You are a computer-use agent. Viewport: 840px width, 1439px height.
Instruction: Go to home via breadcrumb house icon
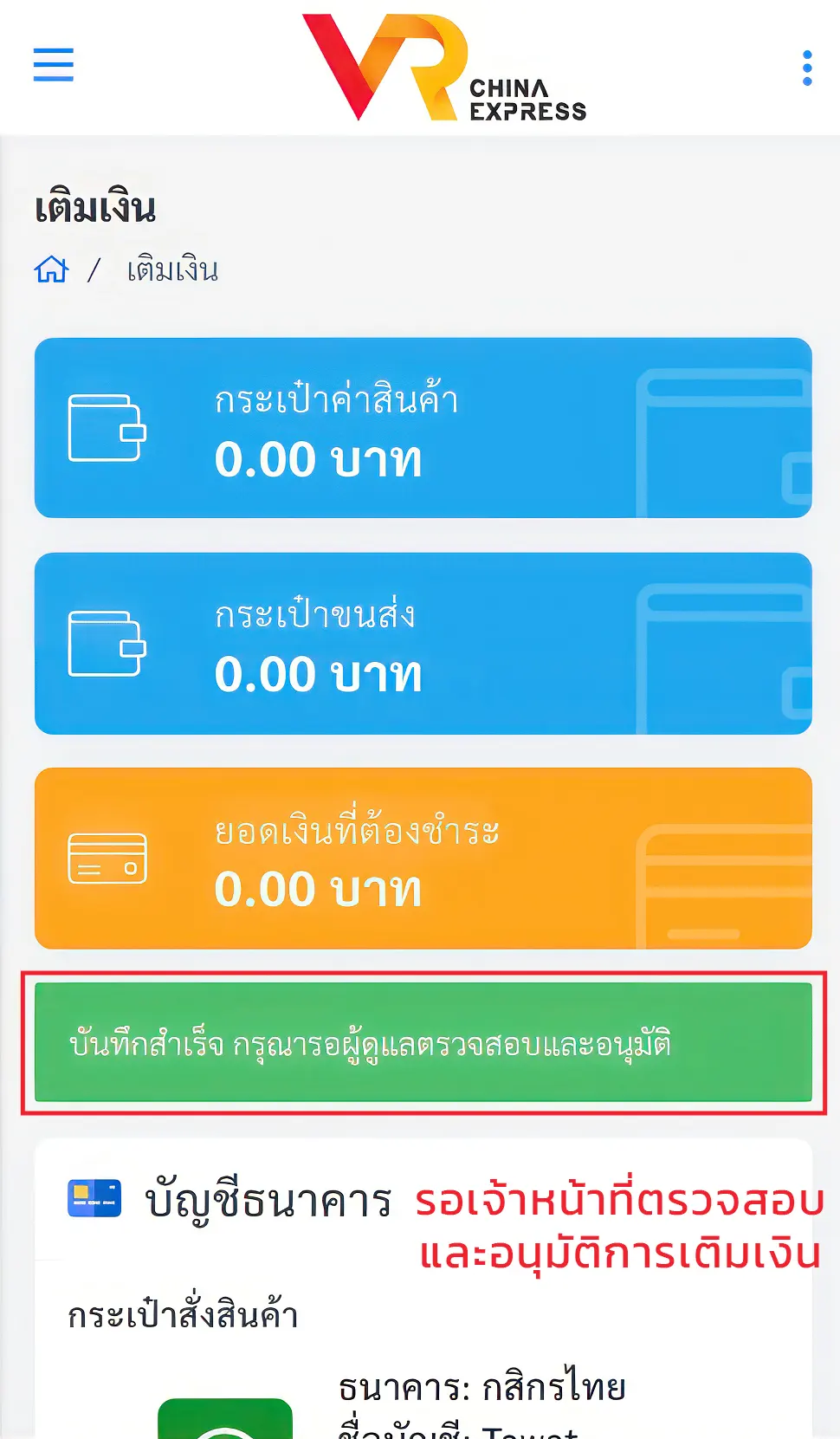click(51, 269)
